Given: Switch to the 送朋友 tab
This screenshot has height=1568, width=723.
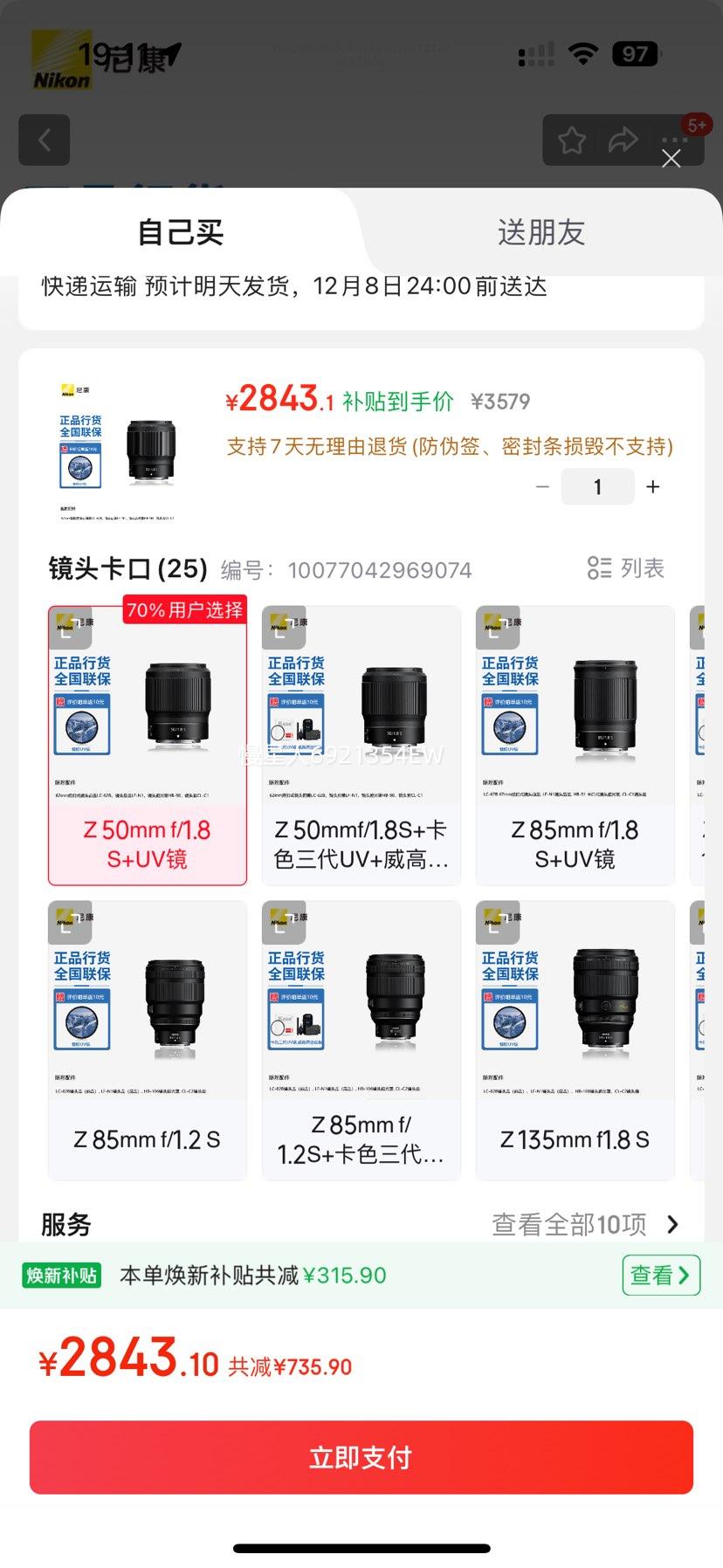Looking at the screenshot, I should pyautogui.click(x=541, y=232).
